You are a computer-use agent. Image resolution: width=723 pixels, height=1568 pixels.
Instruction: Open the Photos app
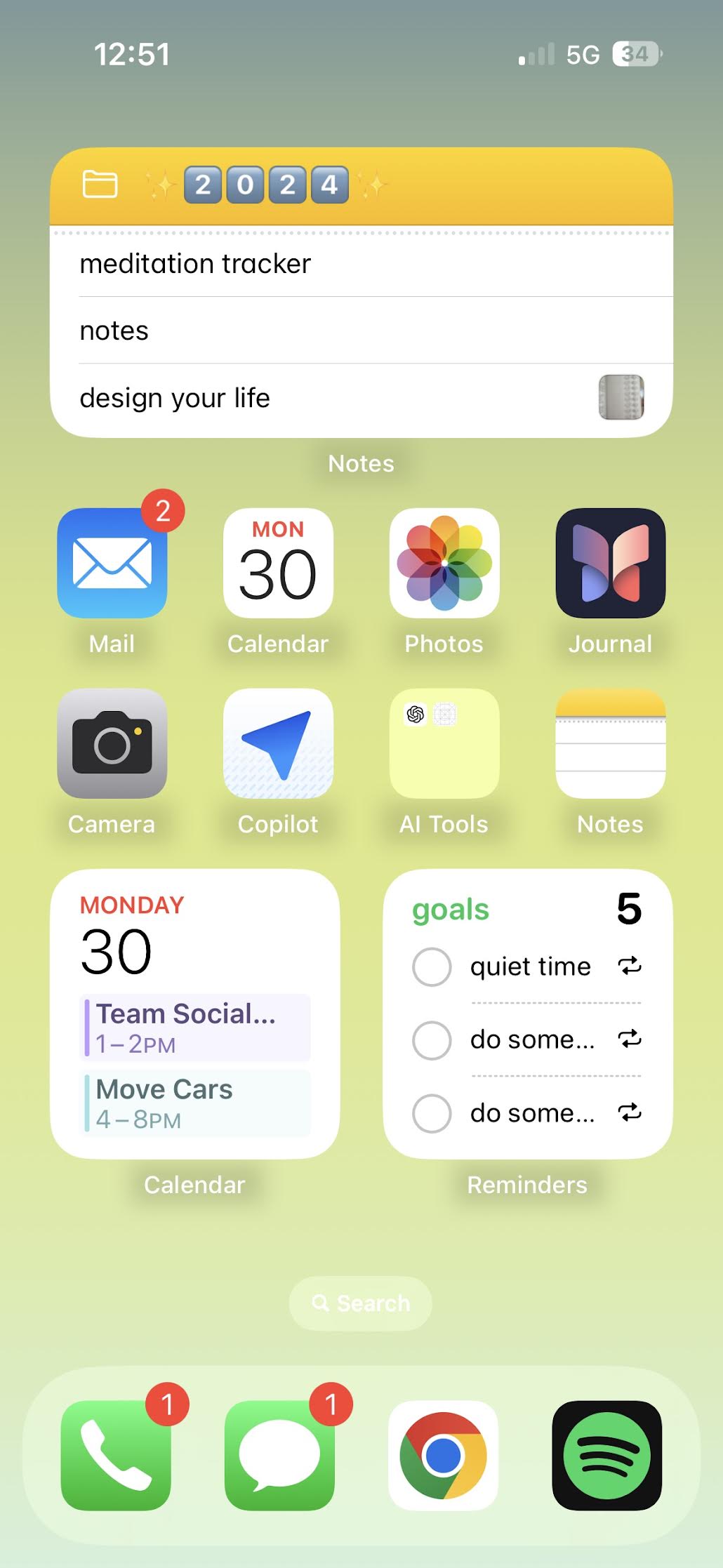(444, 563)
